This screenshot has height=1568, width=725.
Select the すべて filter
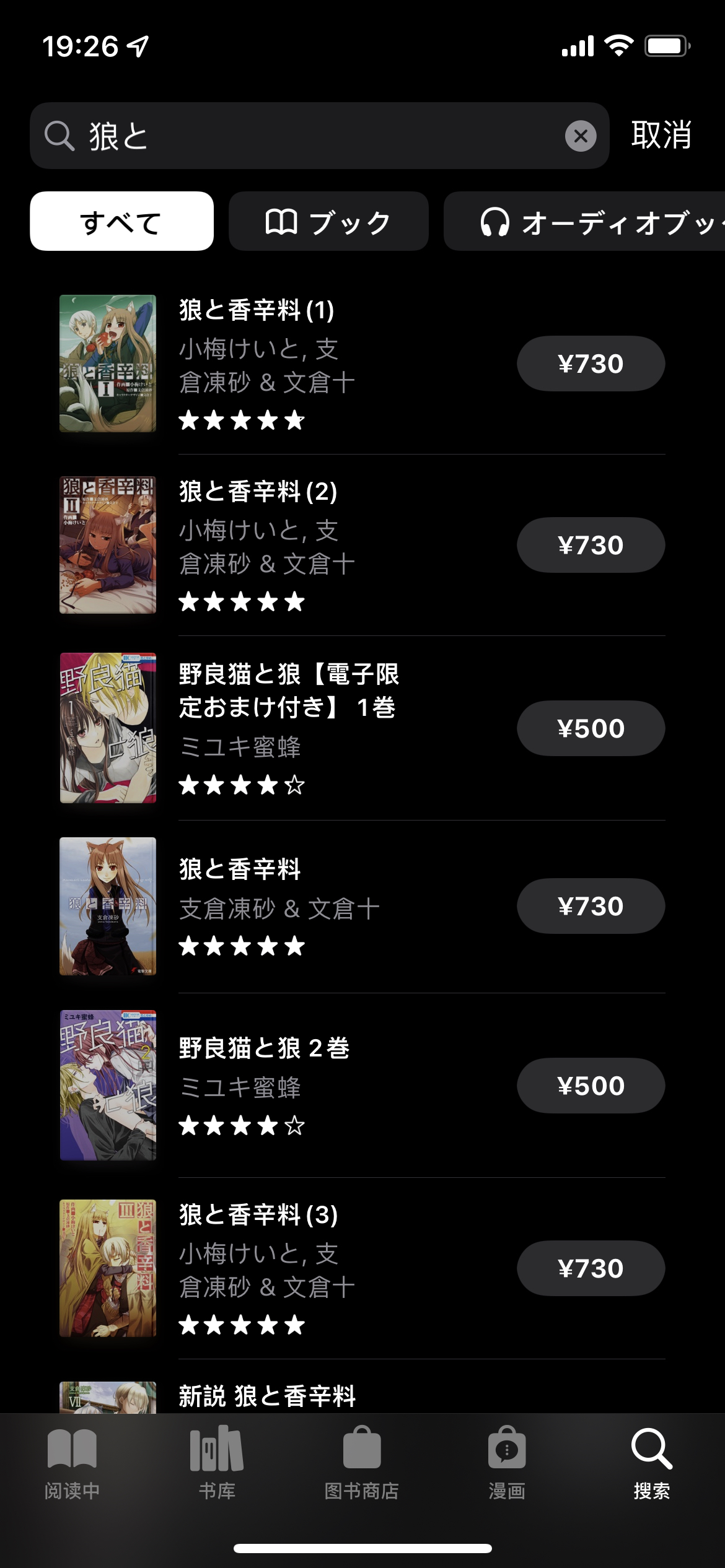pyautogui.click(x=121, y=221)
